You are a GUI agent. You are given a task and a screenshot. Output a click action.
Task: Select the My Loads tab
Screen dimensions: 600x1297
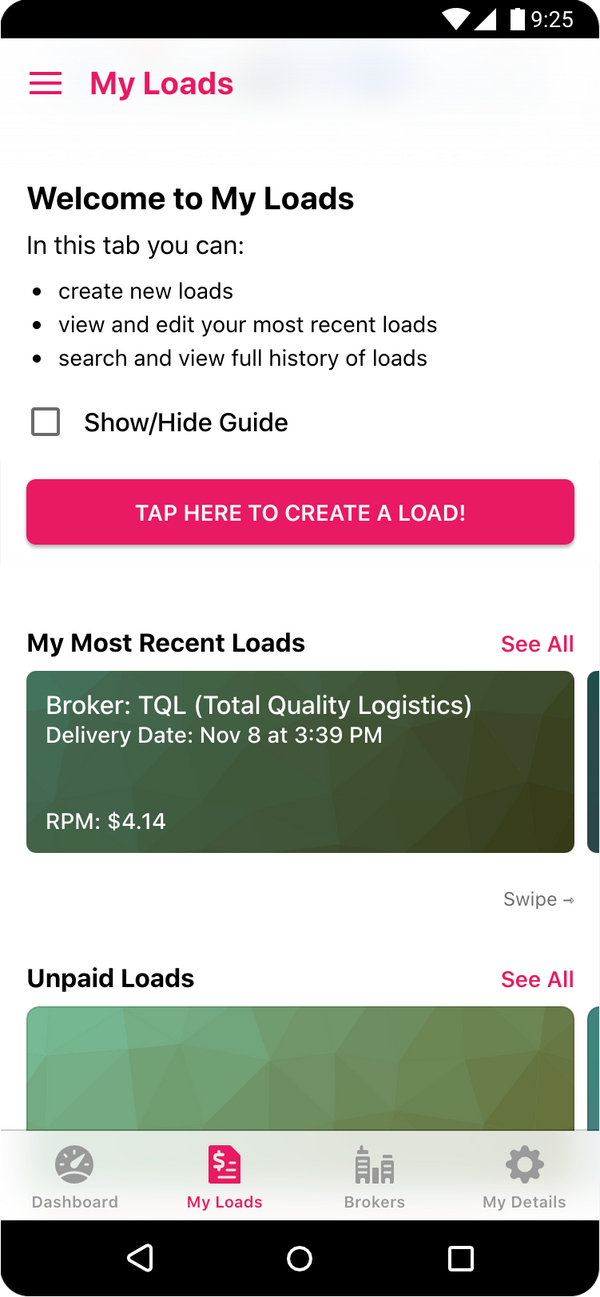[225, 1177]
